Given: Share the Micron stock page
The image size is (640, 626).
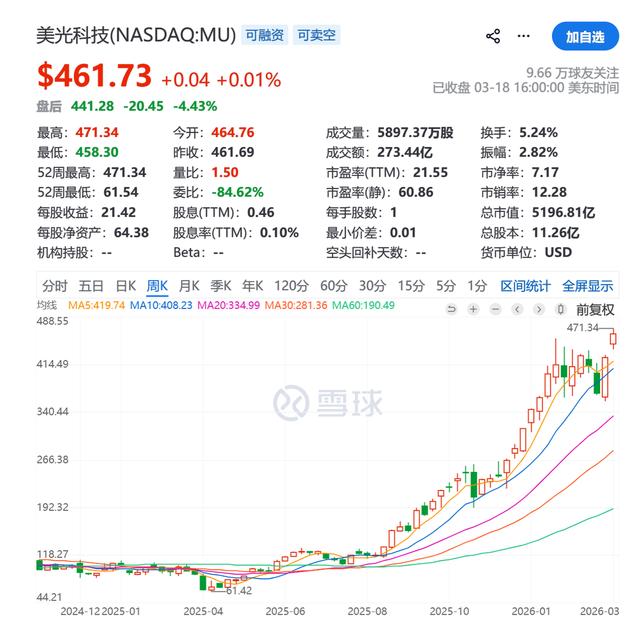Looking at the screenshot, I should [493, 37].
